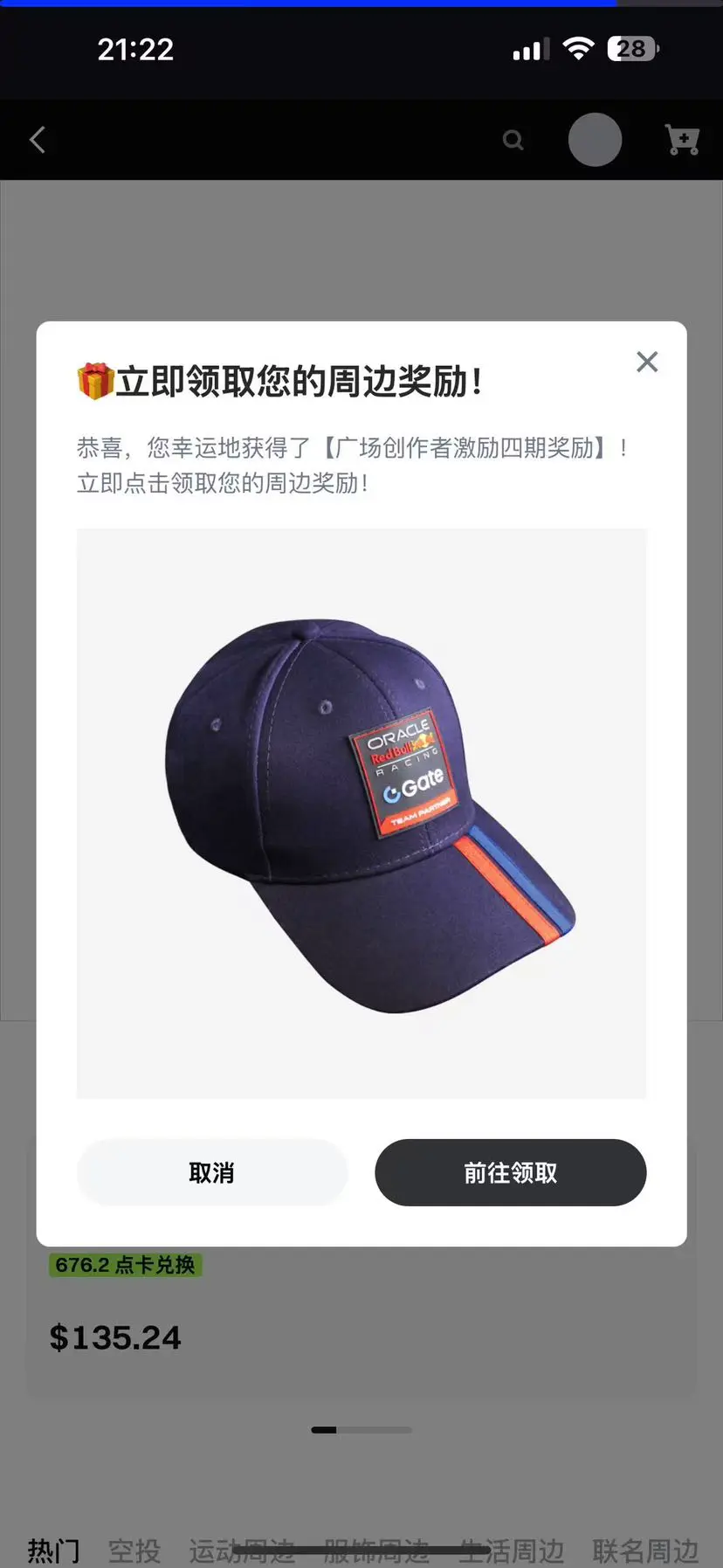Tap the green 676.2 点卡兑换 badge
Viewport: 723px width, 1568px height.
[x=125, y=1265]
